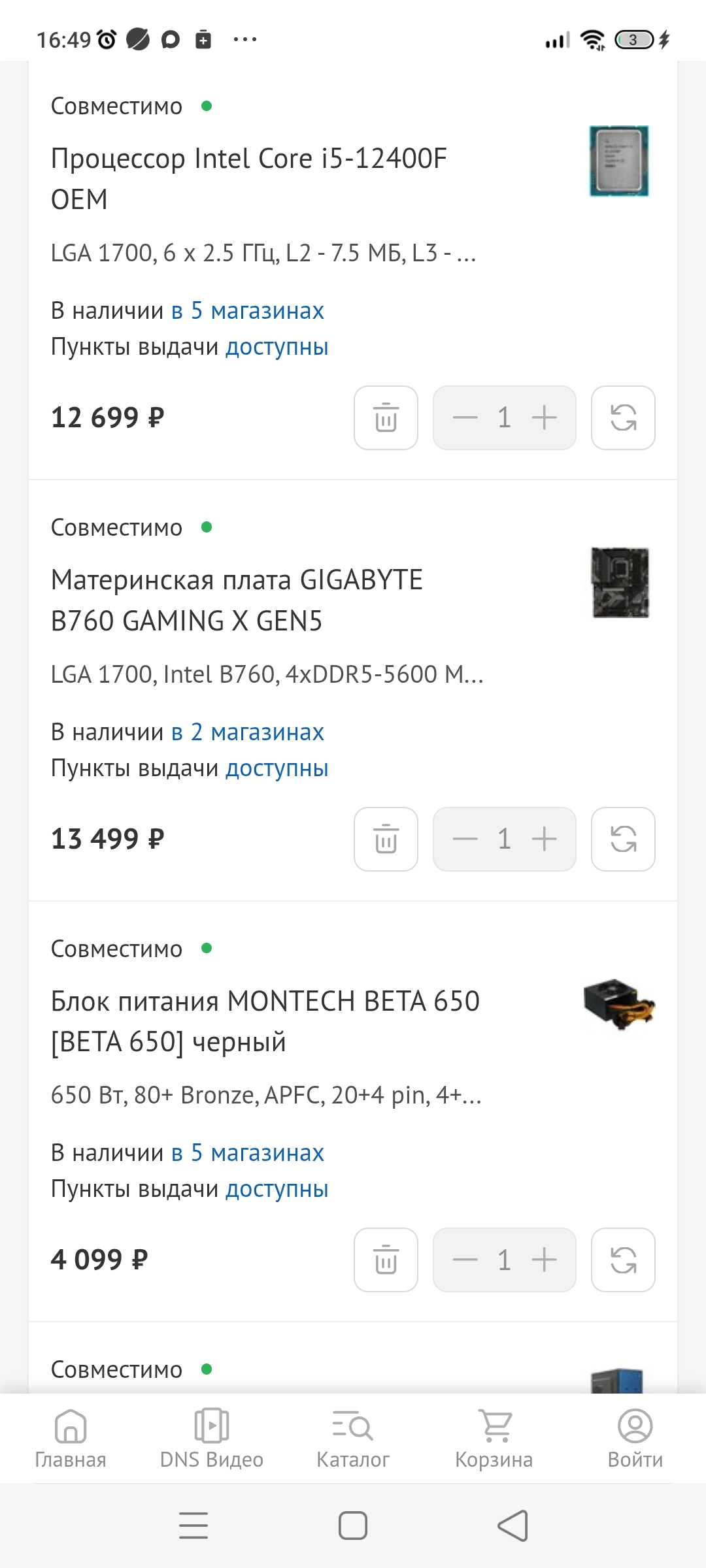Swap the GIGABYTE B760 GAMING X motherboard
The width and height of the screenshot is (706, 1568).
coord(623,839)
